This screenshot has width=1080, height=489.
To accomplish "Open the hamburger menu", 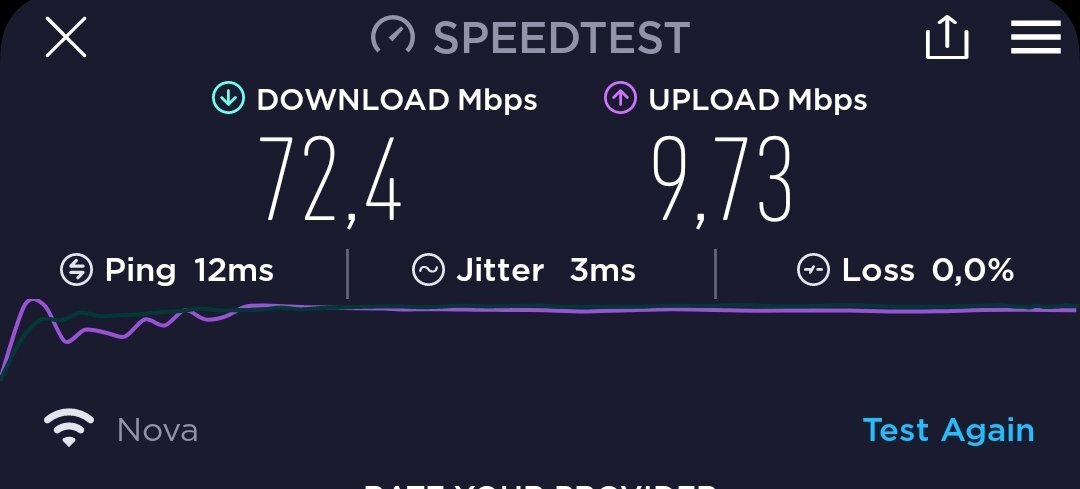I will [x=1035, y=37].
